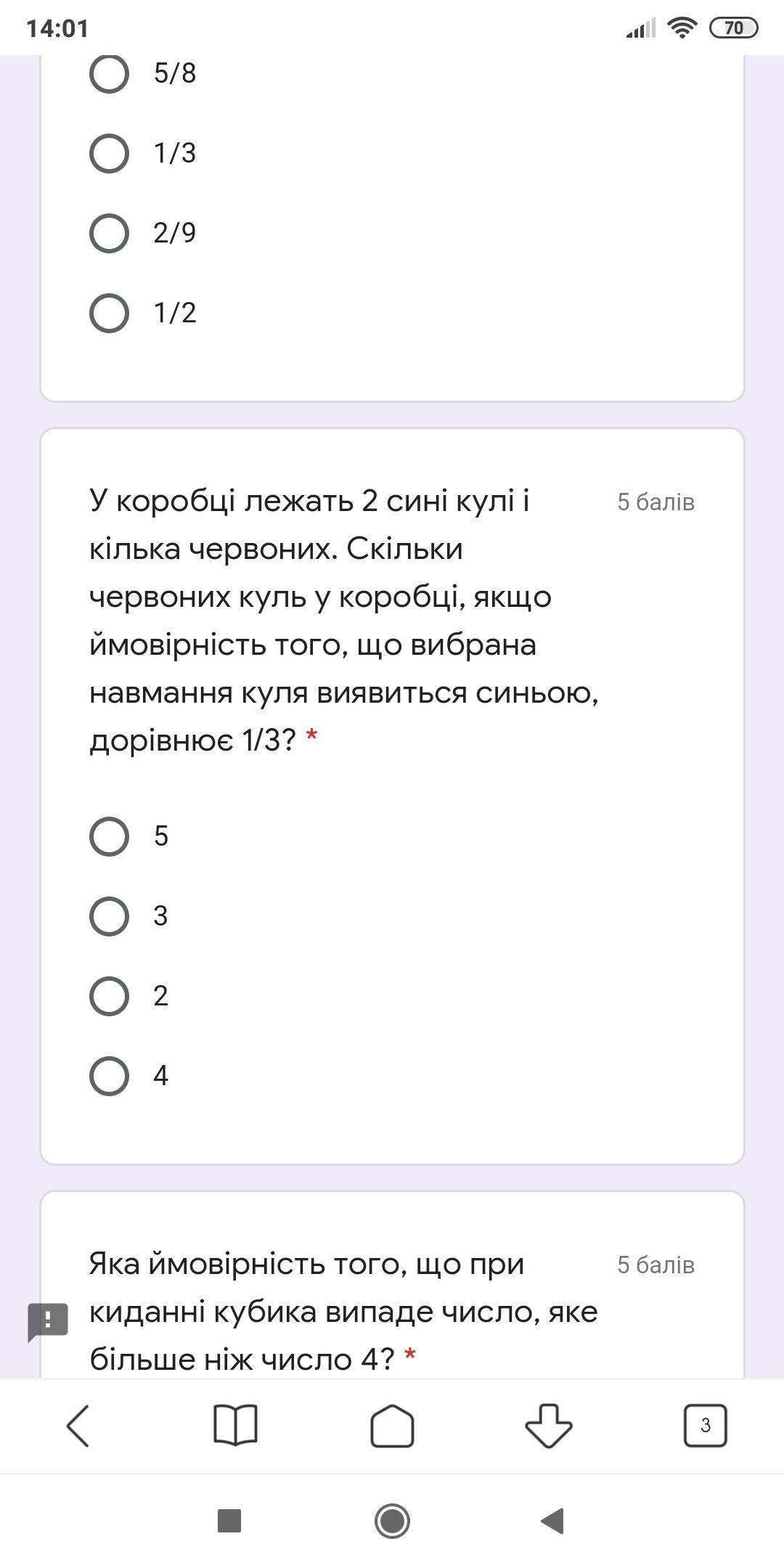Select 4 for the red balls question
Screen dimensions: 784x1568
pos(109,1076)
